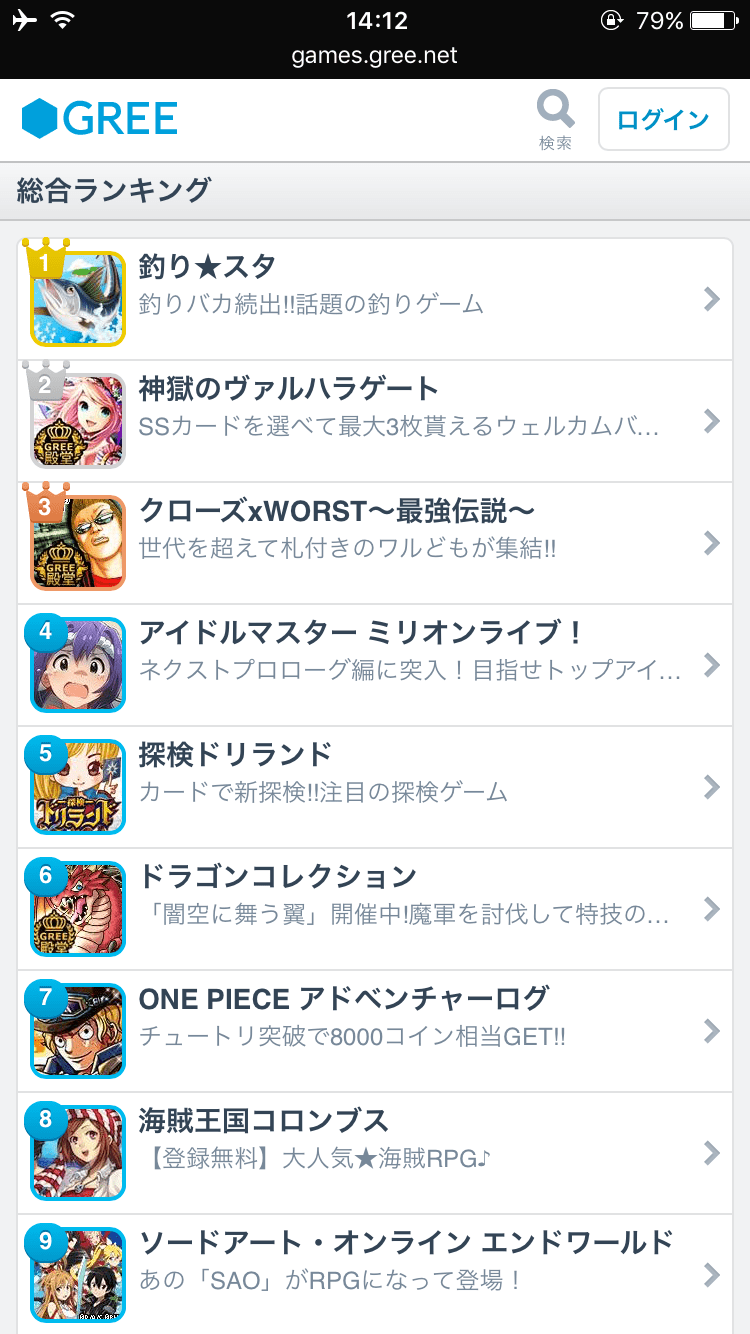Open クローズxWORST〜最強伝説〜
Screen dimensions: 750x1334
(x=375, y=543)
